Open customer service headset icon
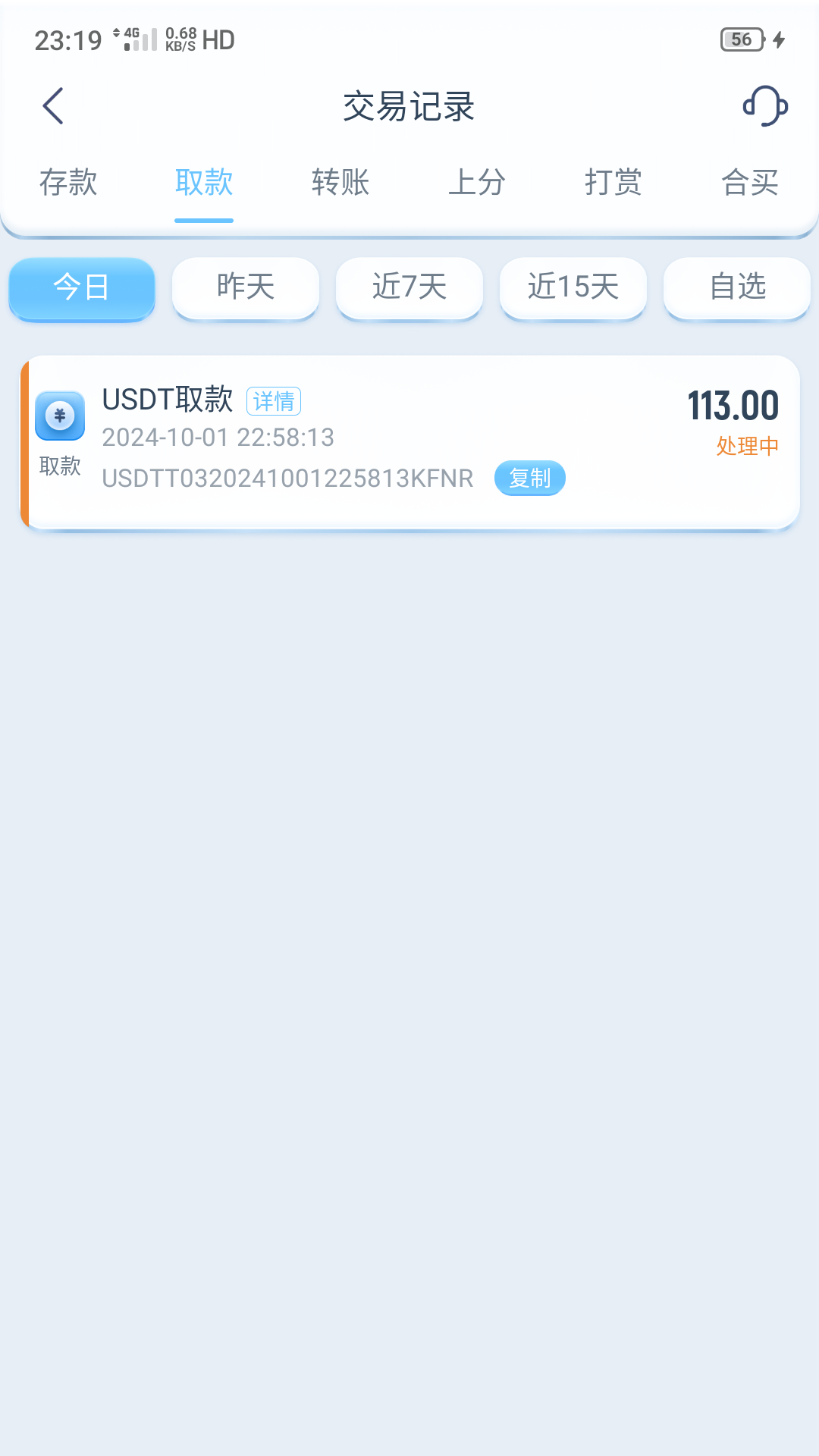The width and height of the screenshot is (819, 1456). click(x=764, y=105)
